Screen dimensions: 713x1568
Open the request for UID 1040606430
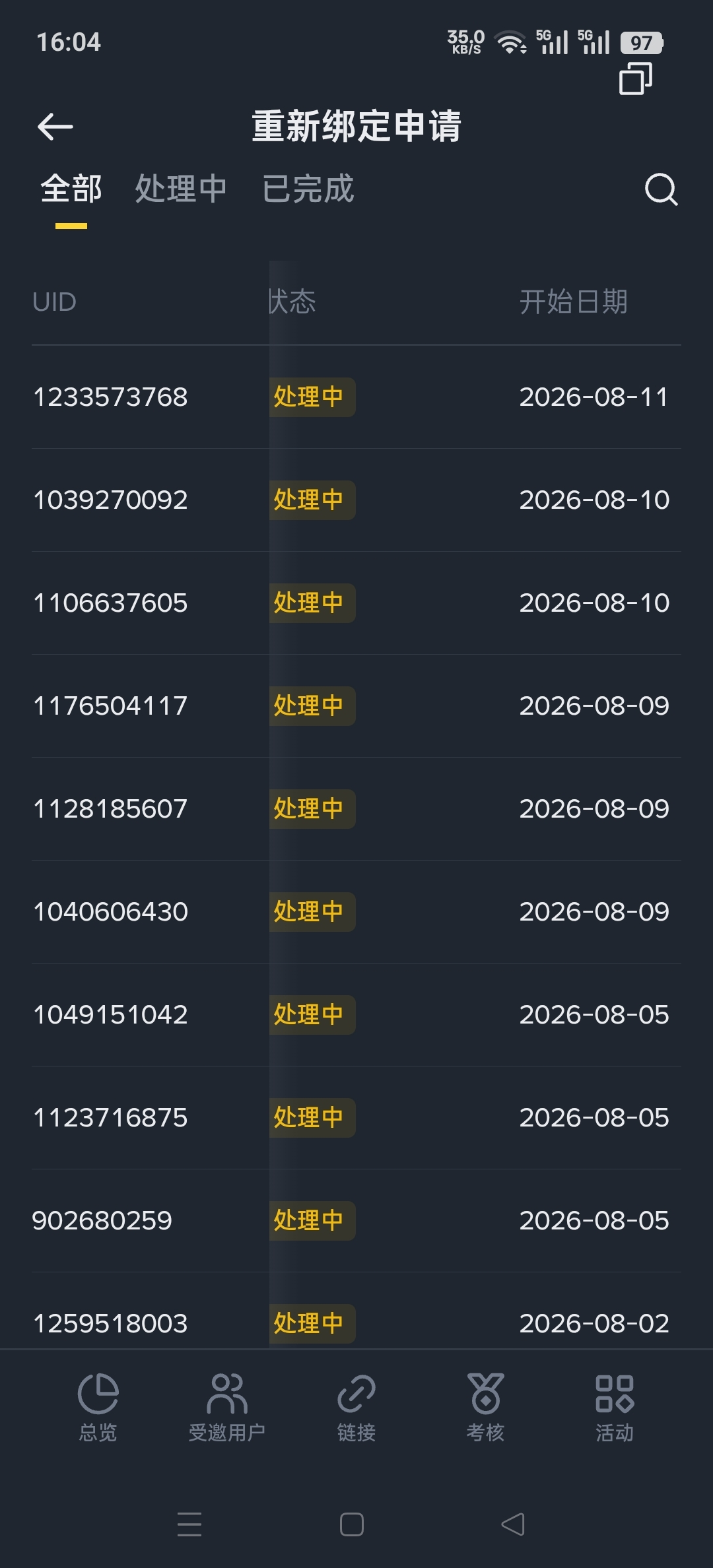(356, 912)
